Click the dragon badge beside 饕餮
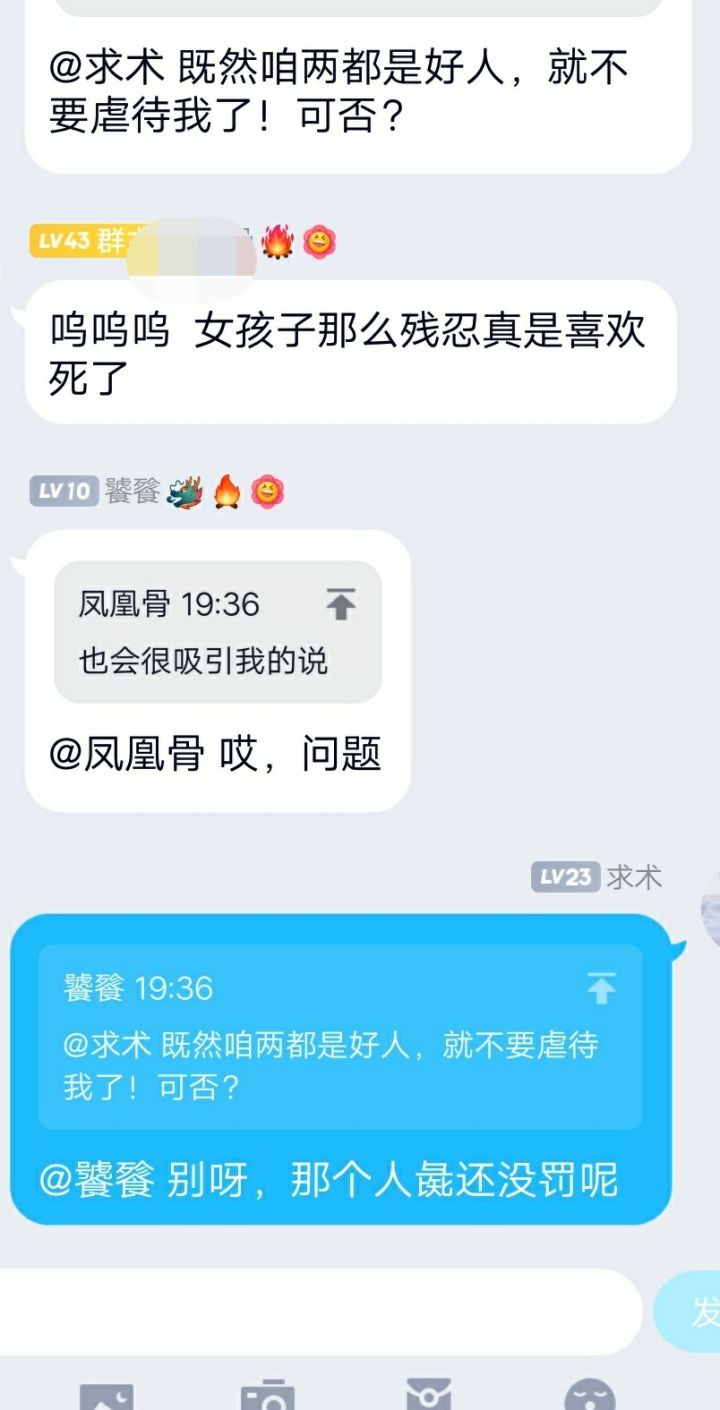The image size is (720, 1410). [182, 489]
